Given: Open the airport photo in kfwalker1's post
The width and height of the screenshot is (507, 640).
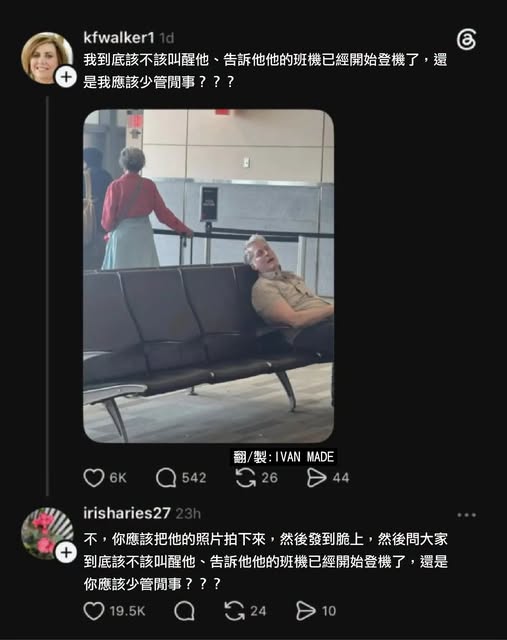Looking at the screenshot, I should [x=209, y=276].
